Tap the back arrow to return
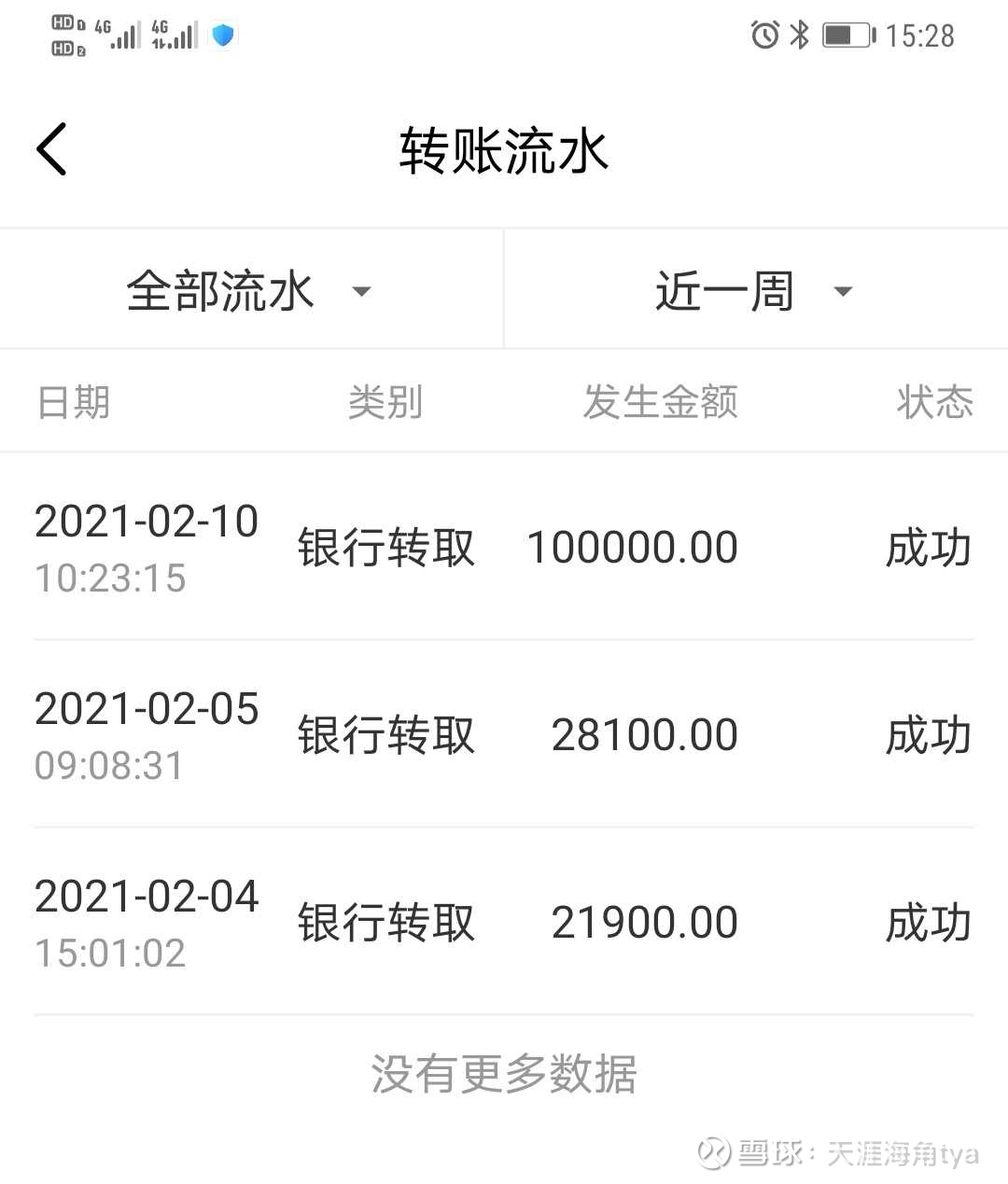The width and height of the screenshot is (1008, 1184). pyautogui.click(x=51, y=147)
